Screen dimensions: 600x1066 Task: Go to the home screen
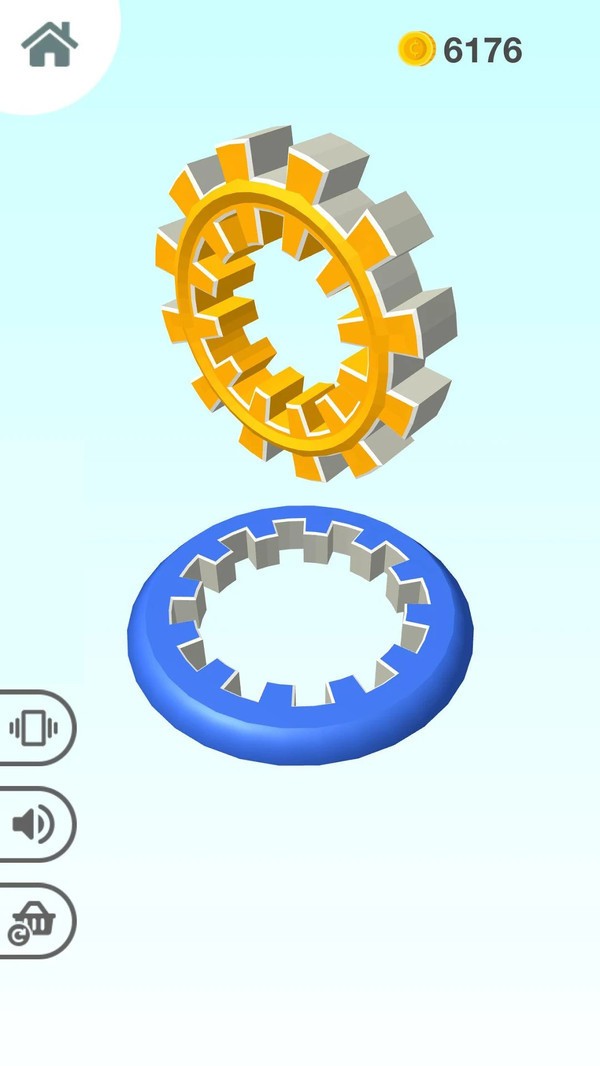[x=49, y=45]
